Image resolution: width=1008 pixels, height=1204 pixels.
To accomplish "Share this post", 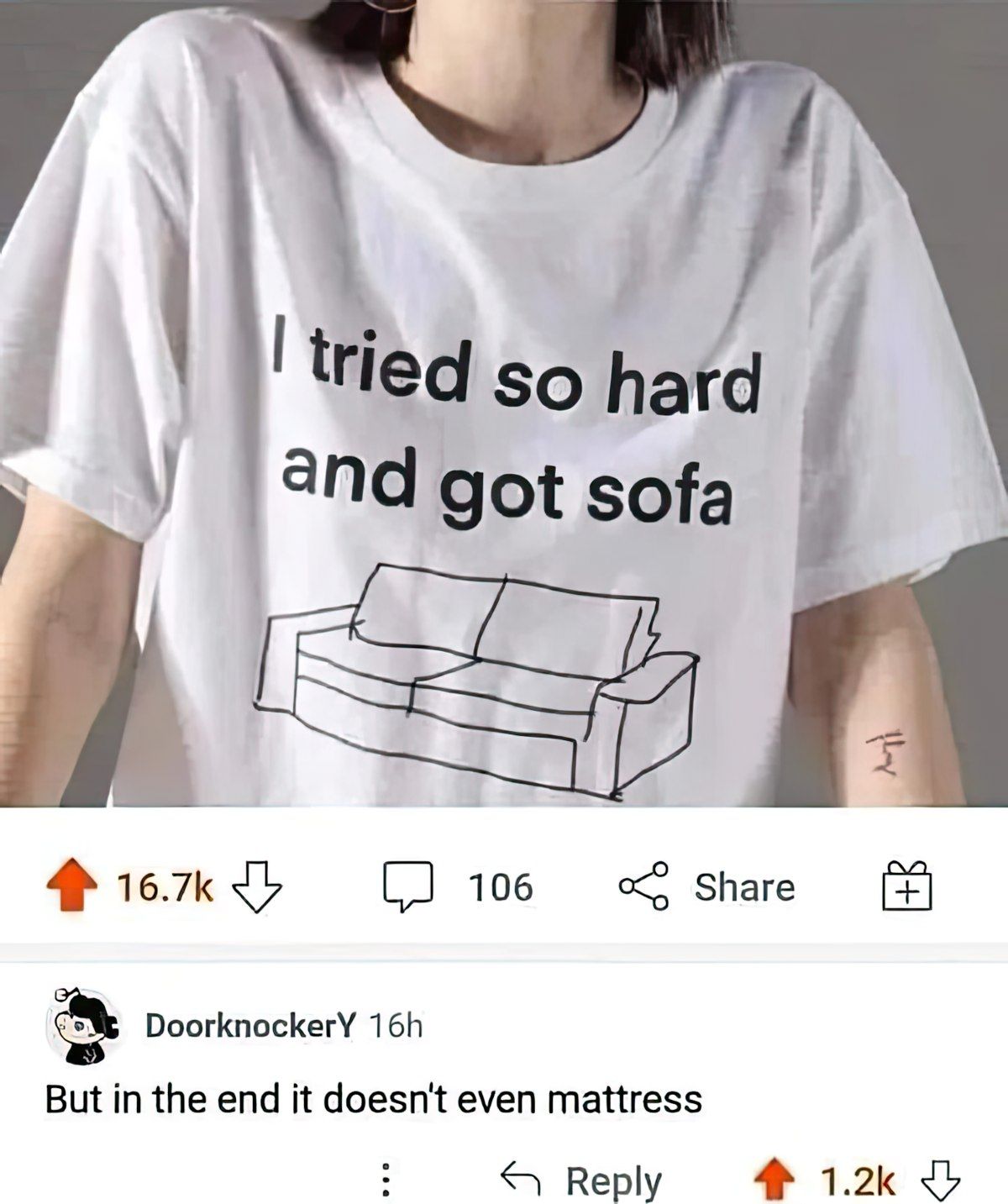I will point(707,887).
